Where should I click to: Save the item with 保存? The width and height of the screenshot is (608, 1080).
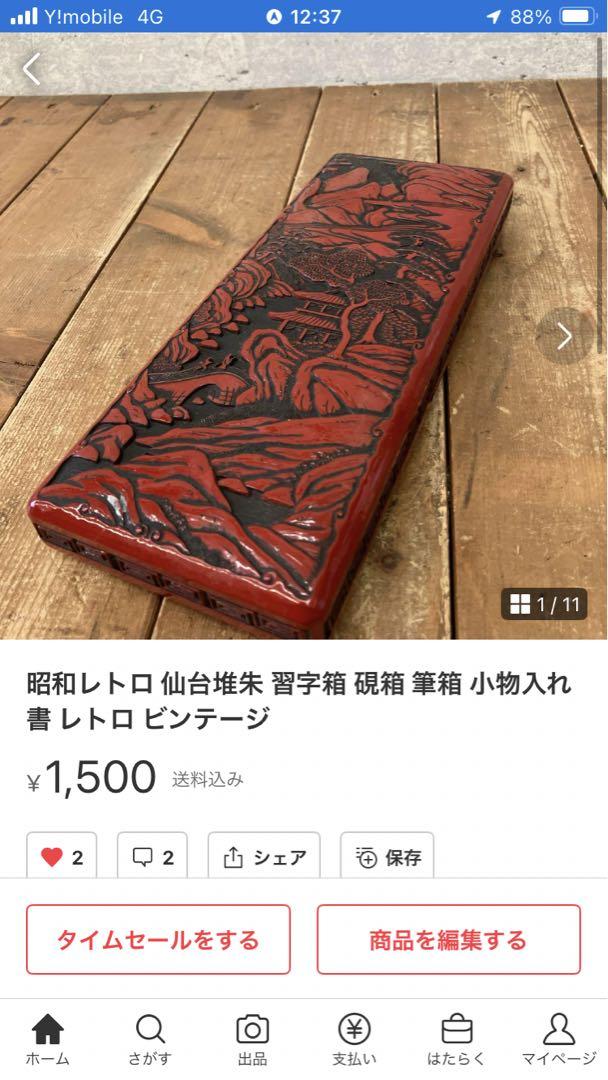coord(387,856)
